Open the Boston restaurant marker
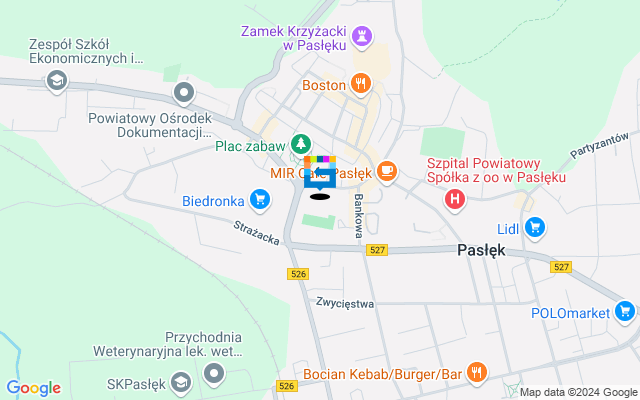The height and width of the screenshot is (400, 640). [361, 85]
